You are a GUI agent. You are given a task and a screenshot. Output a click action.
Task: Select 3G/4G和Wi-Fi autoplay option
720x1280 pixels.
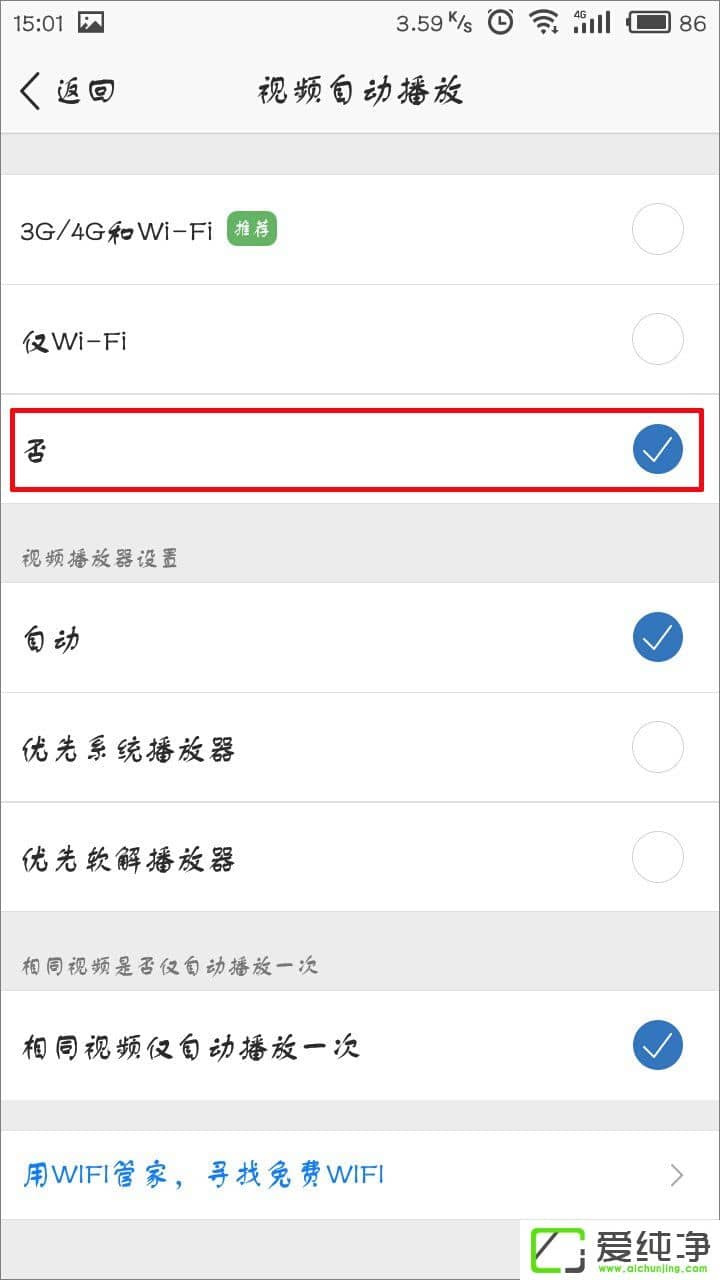tap(657, 230)
